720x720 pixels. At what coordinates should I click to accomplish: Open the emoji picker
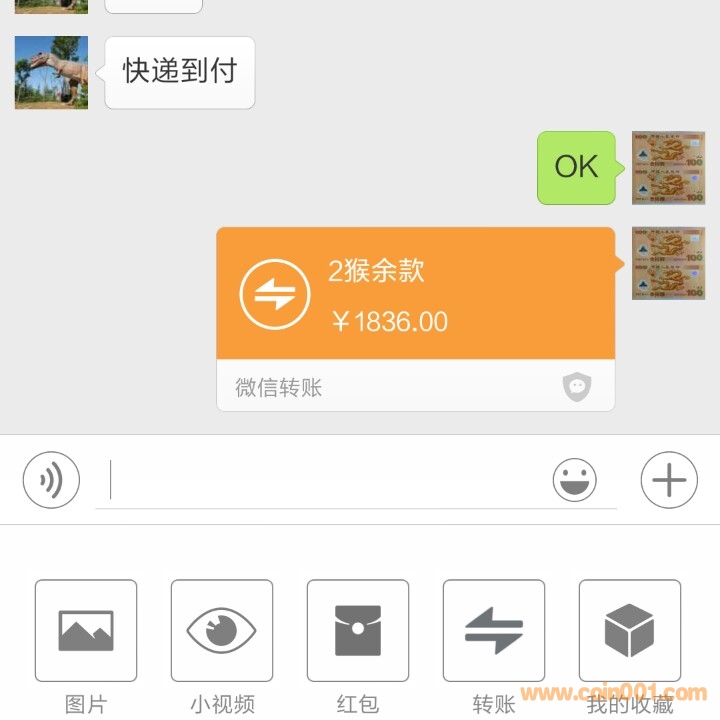[x=575, y=481]
